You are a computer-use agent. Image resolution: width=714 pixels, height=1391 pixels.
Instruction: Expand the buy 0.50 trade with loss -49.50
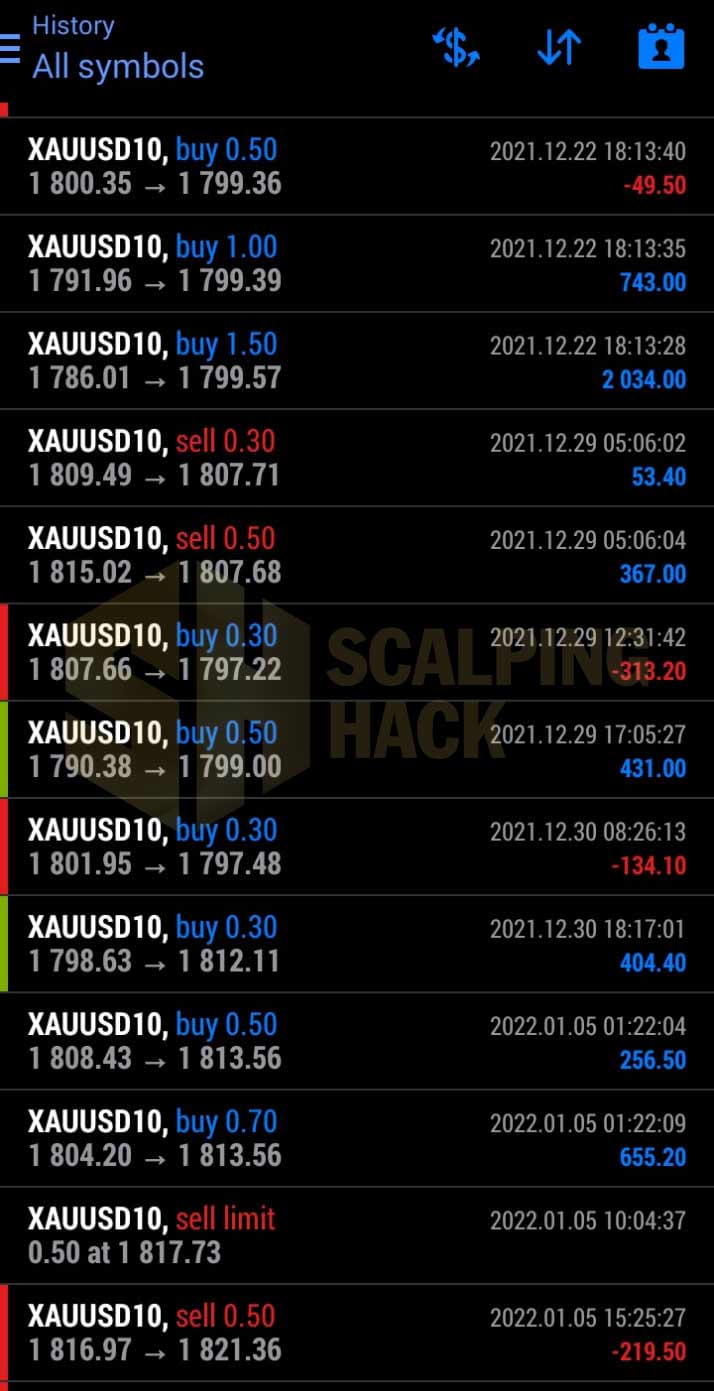point(357,167)
